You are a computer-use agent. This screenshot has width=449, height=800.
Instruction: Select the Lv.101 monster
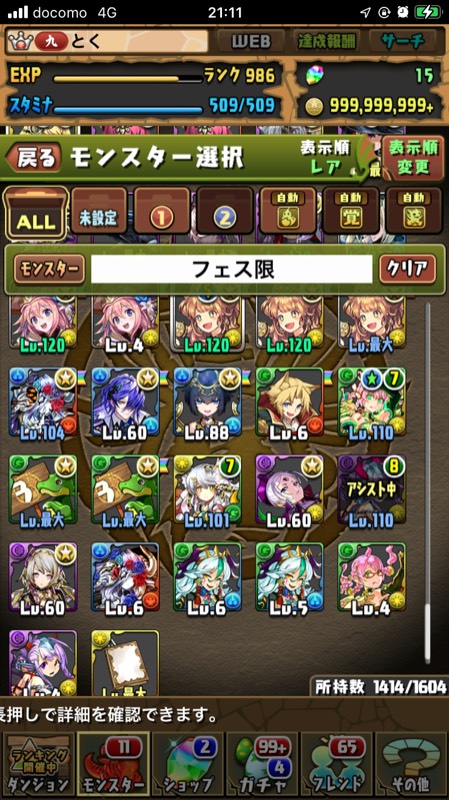208,491
